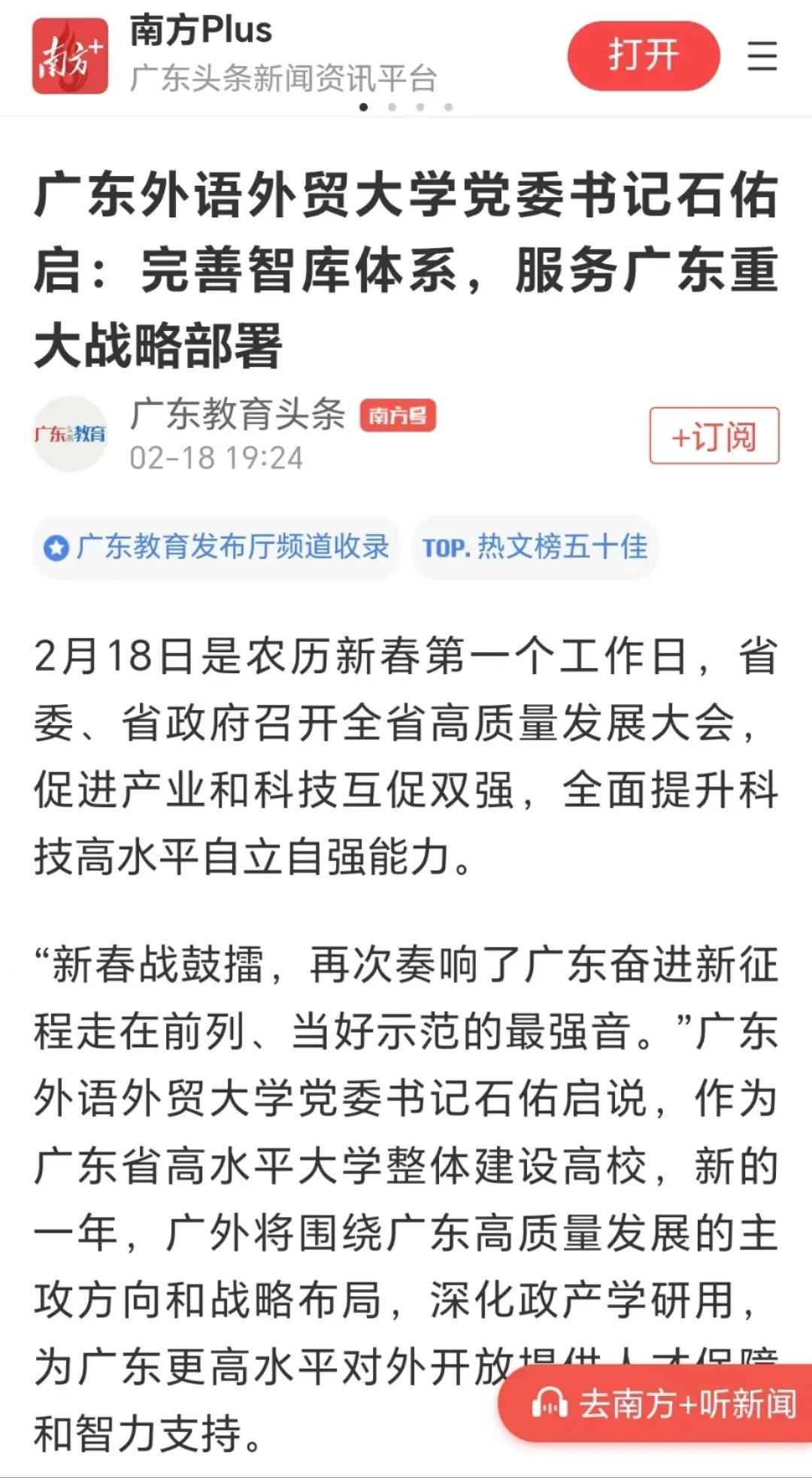The height and width of the screenshot is (1478, 812).
Task: Open the 广东教育头条 publisher profile
Action: click(x=237, y=414)
